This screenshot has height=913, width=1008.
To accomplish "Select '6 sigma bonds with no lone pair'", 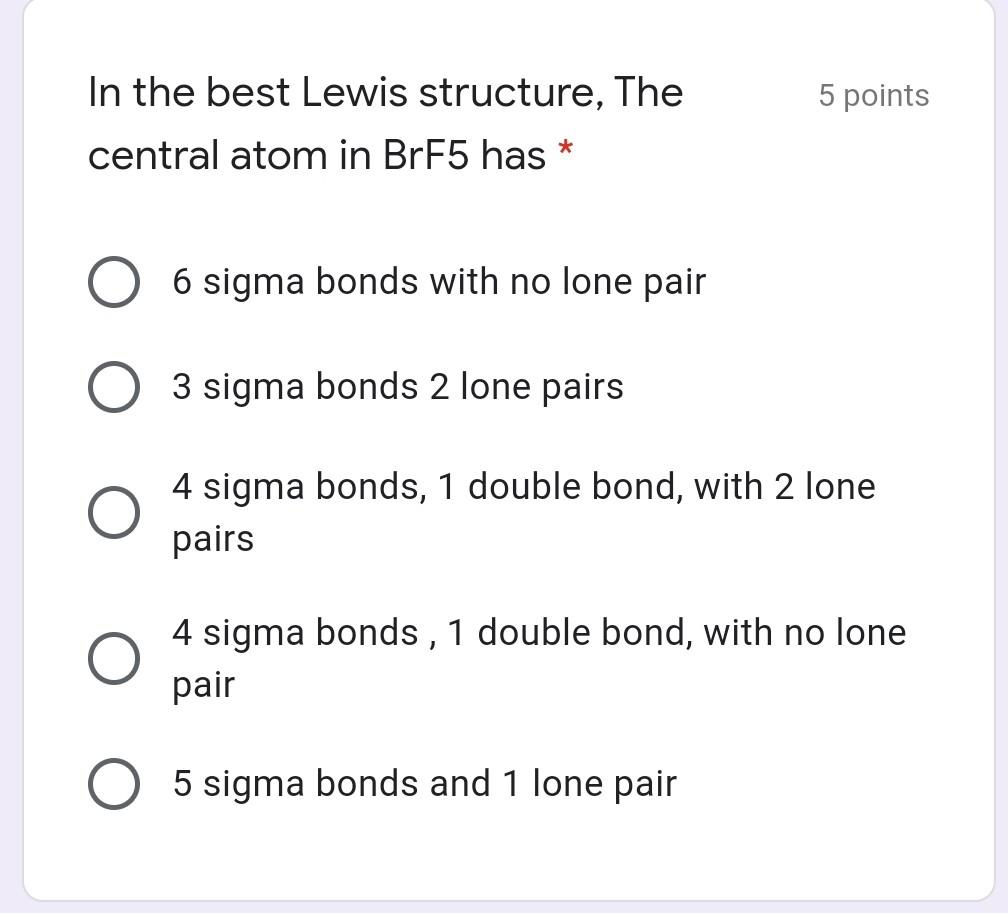I will click(x=114, y=282).
